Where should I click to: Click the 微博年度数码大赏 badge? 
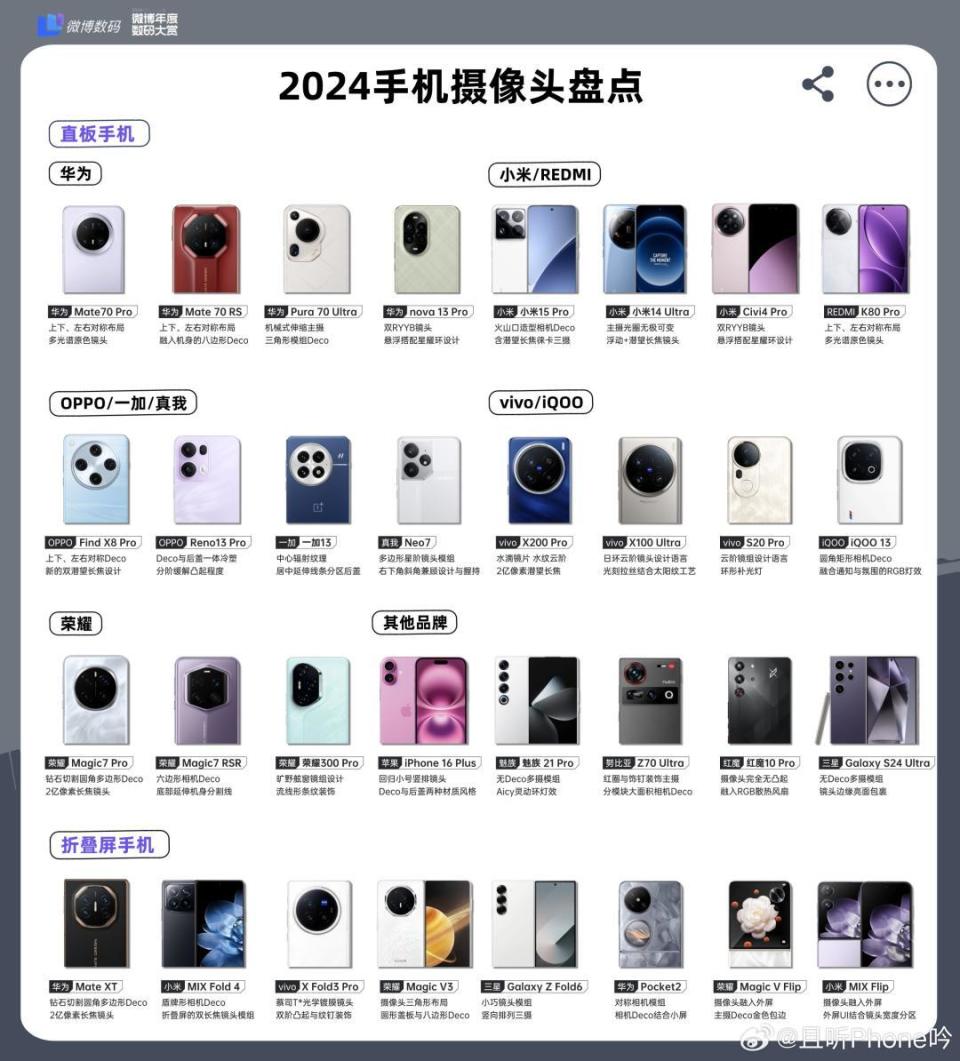[150, 24]
